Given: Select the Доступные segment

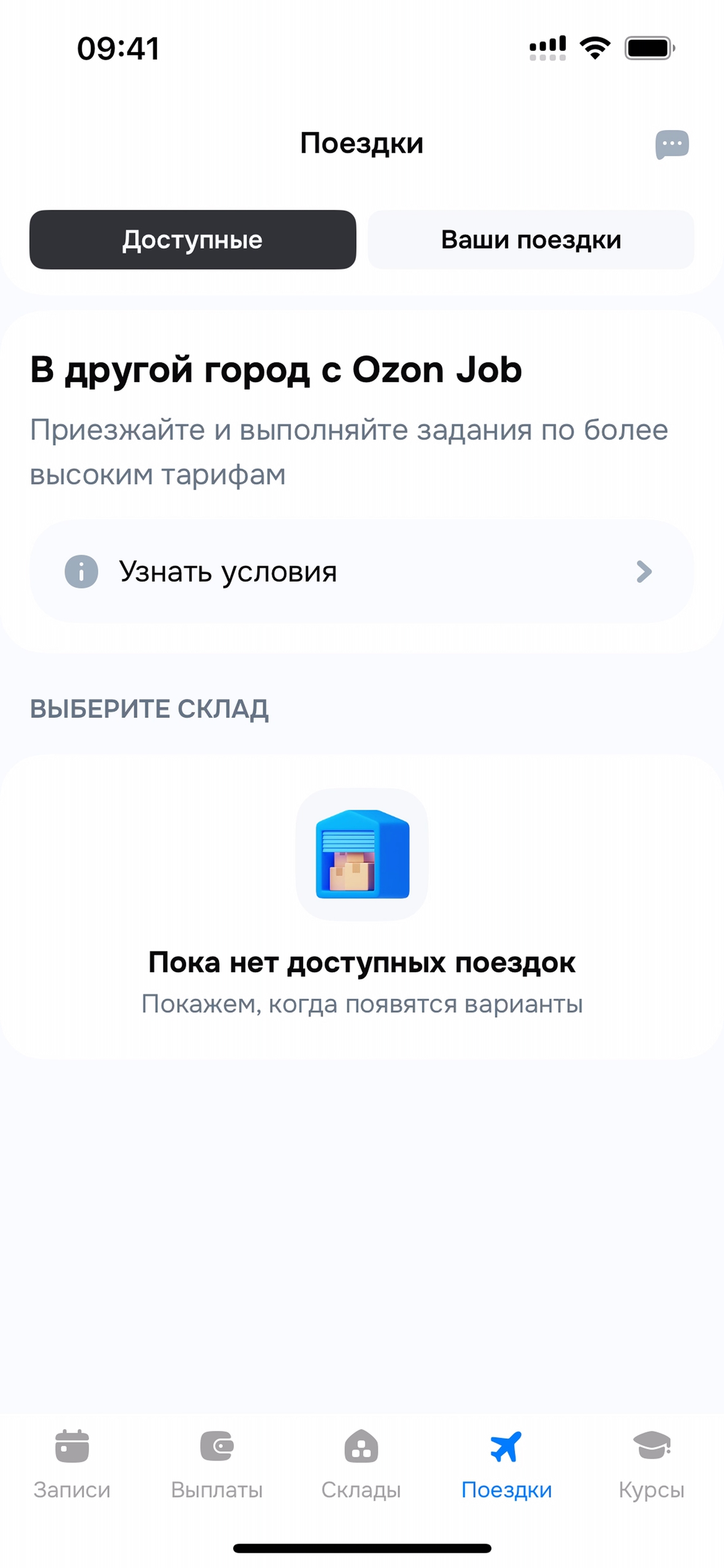Looking at the screenshot, I should point(193,239).
